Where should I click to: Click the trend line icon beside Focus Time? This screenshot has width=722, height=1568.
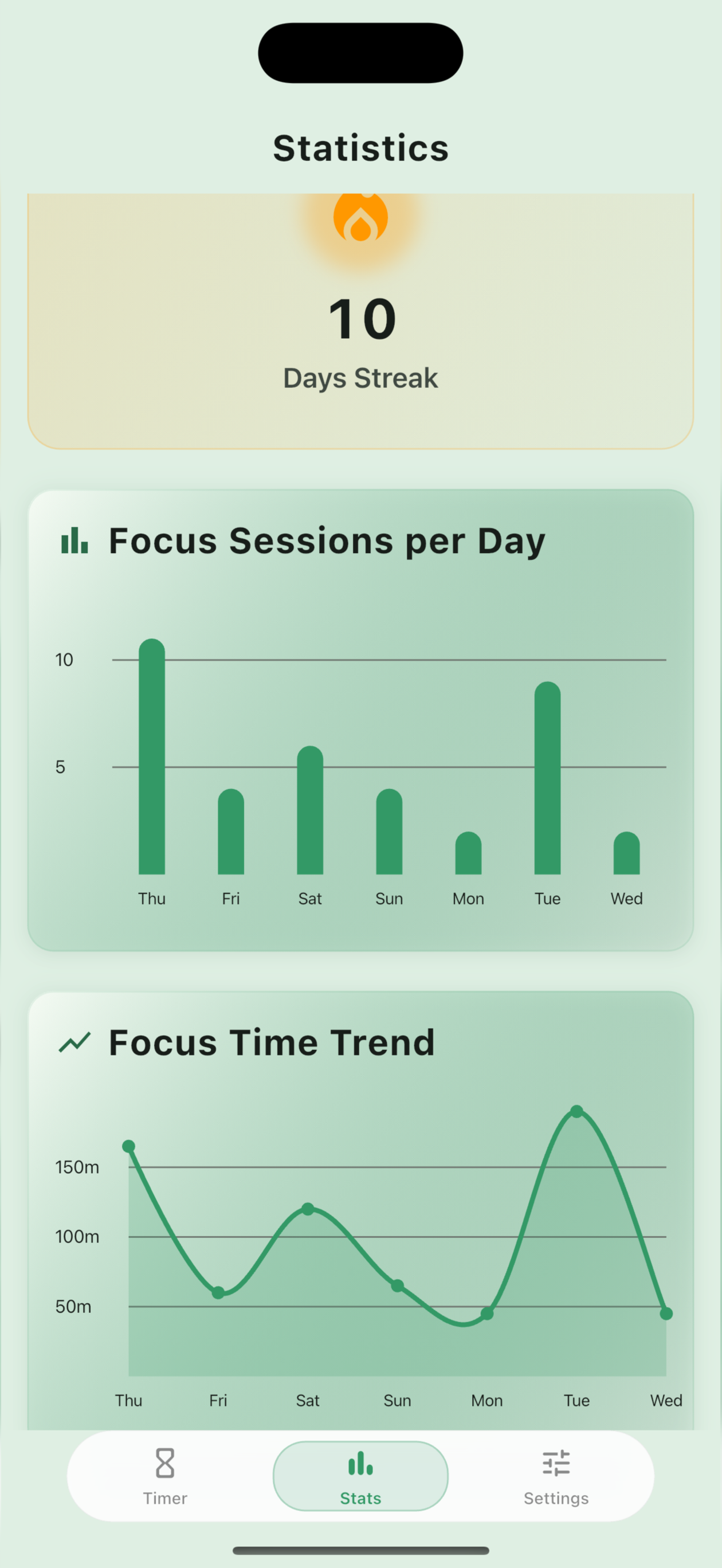(75, 1042)
